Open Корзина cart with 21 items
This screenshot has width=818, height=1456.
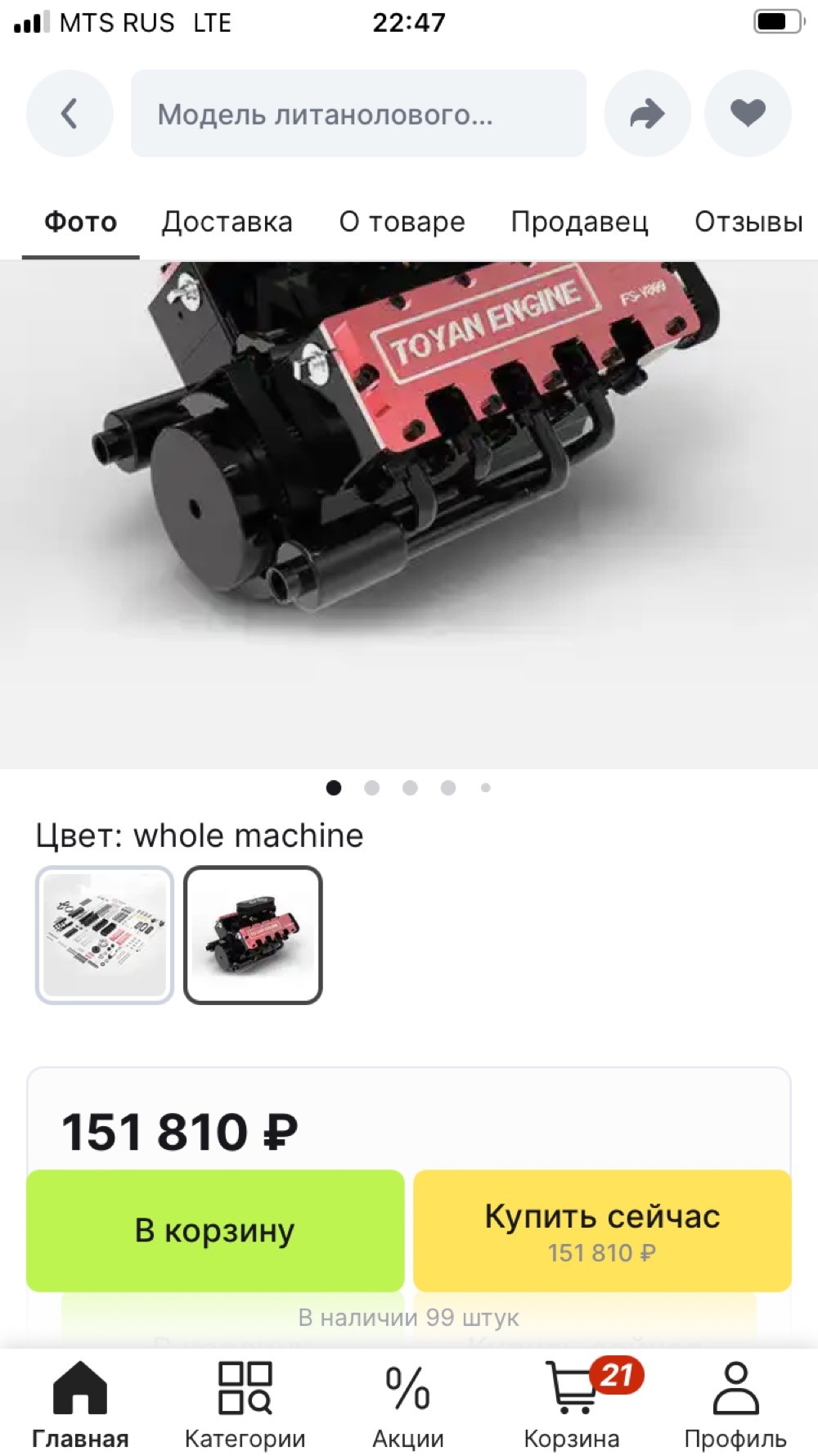click(x=572, y=1404)
